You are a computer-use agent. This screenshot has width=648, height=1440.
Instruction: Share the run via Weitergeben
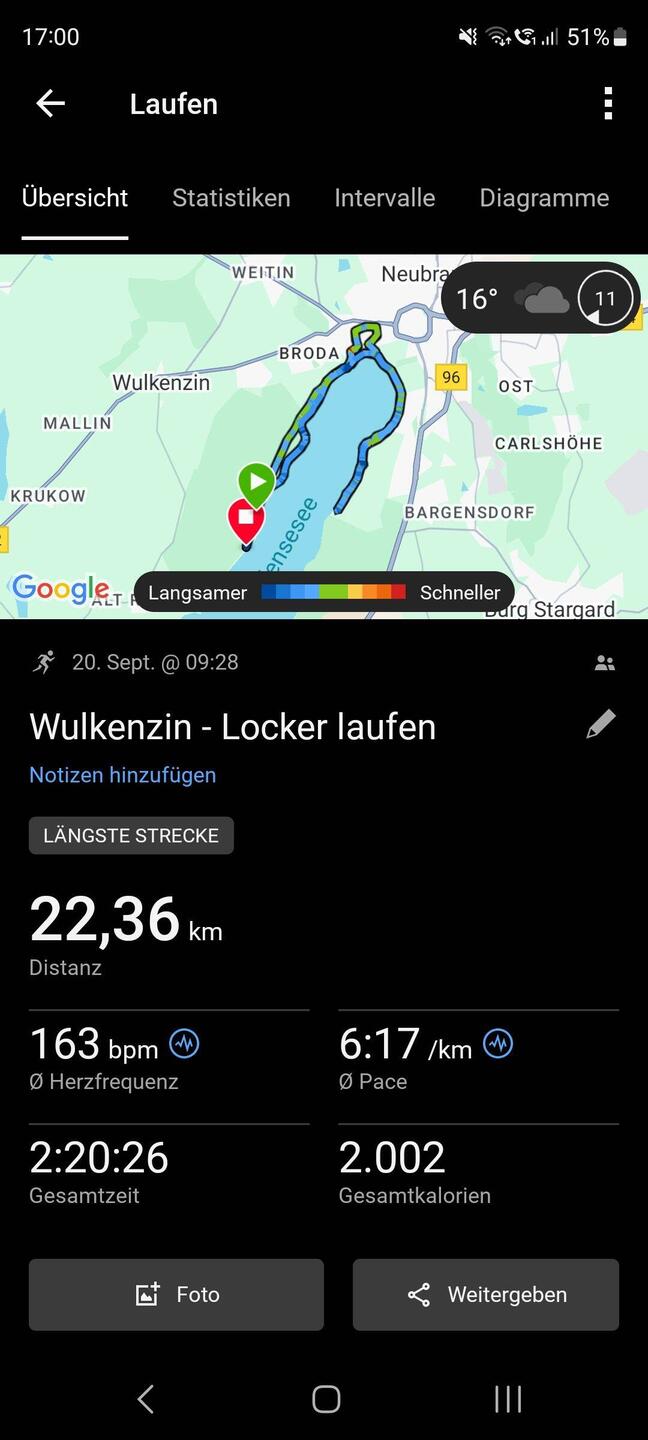[486, 1294]
